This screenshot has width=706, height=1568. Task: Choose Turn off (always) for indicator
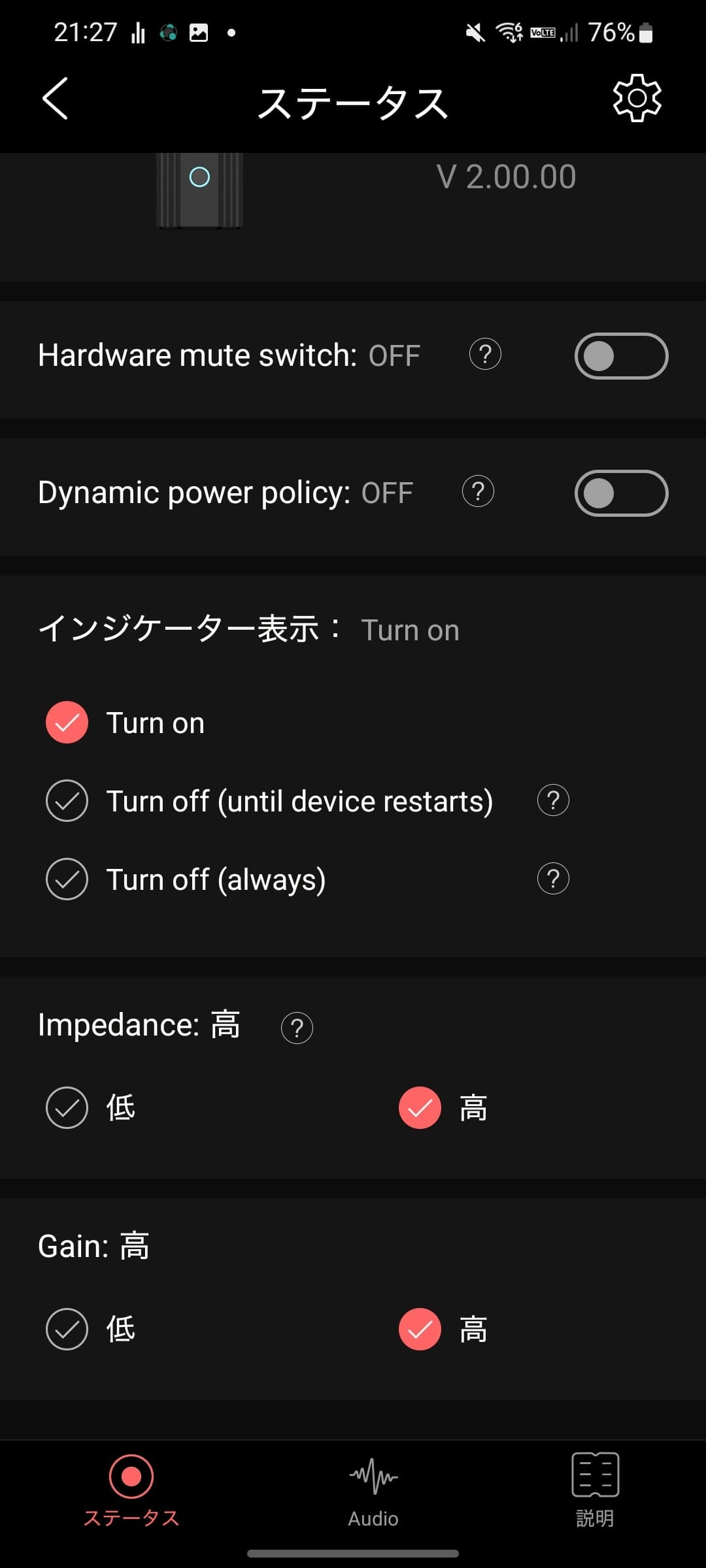(x=67, y=879)
